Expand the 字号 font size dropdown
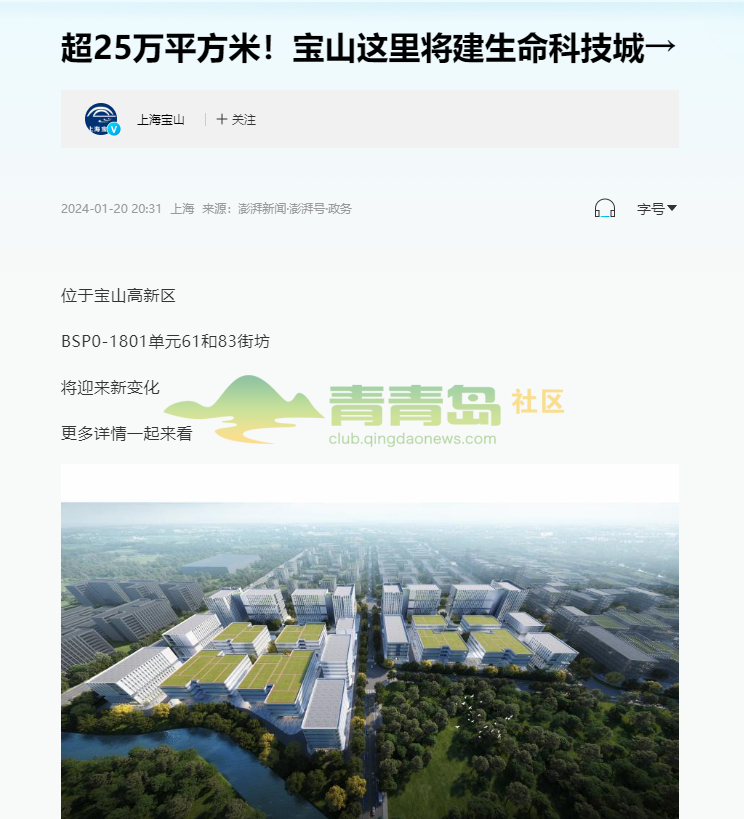744x819 pixels. coord(657,209)
